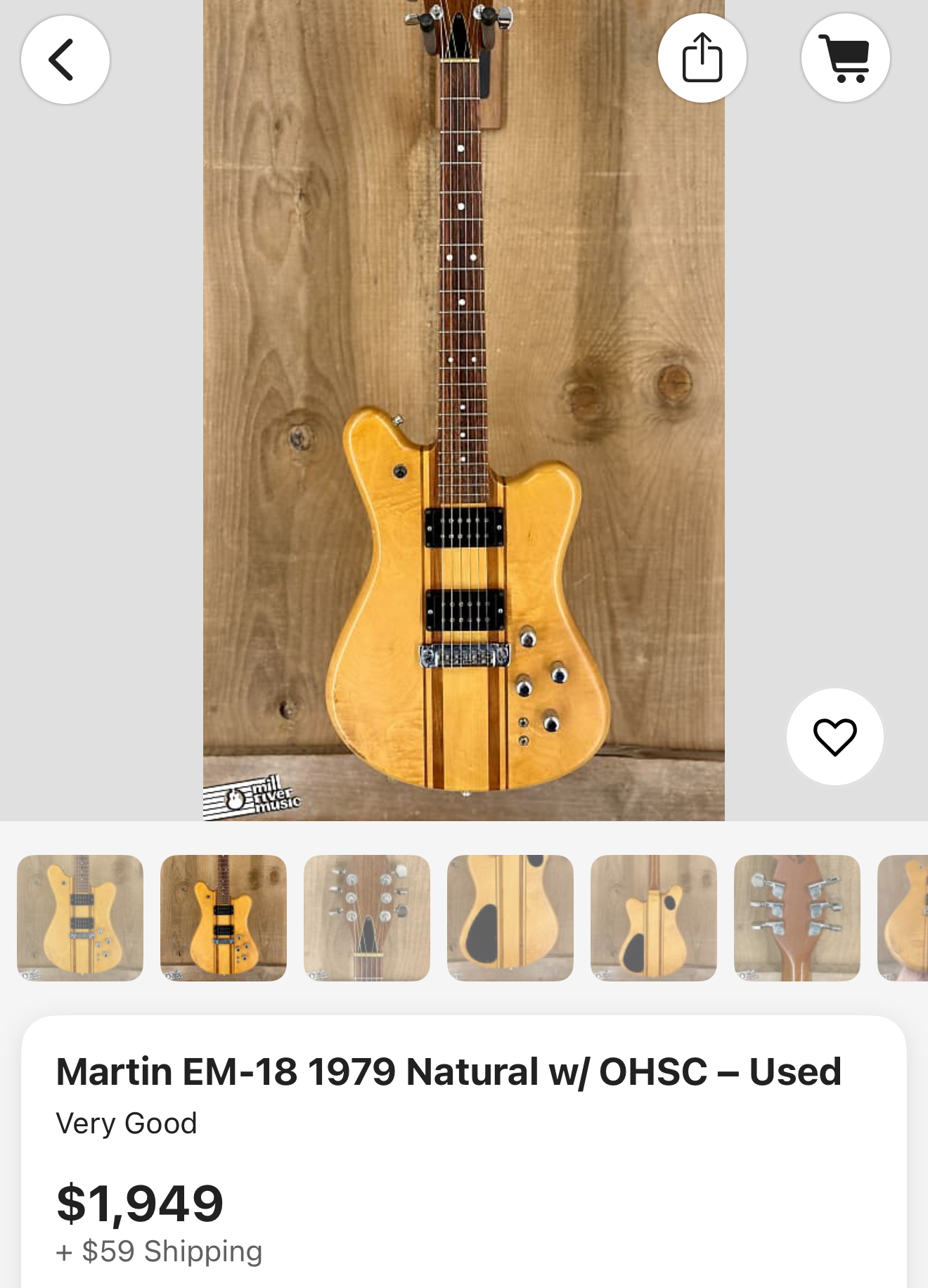
Task: Open the headstock back tuners thumbnail
Action: 797,917
